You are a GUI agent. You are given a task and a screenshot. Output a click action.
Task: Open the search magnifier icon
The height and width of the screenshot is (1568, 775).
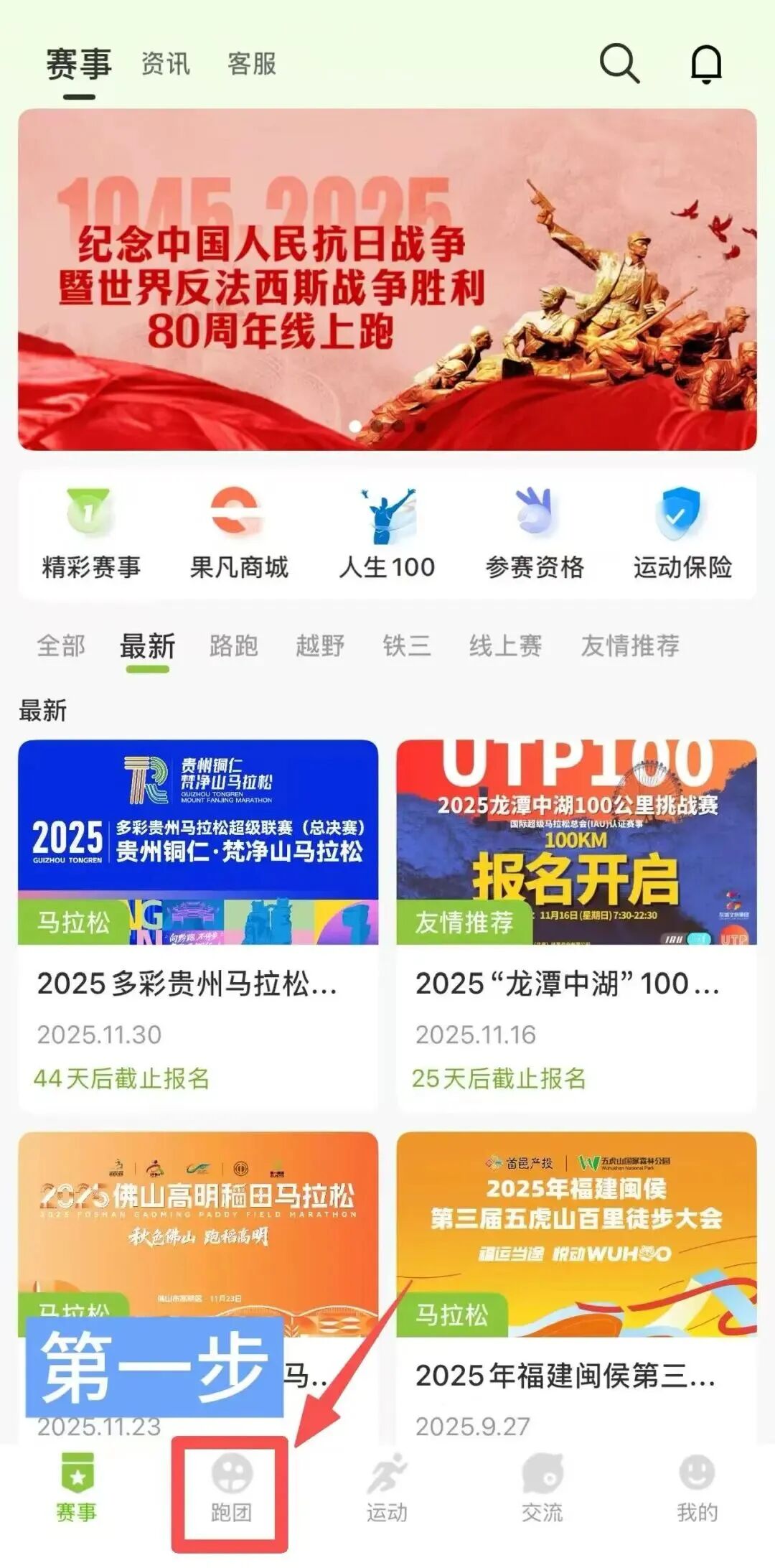point(619,64)
